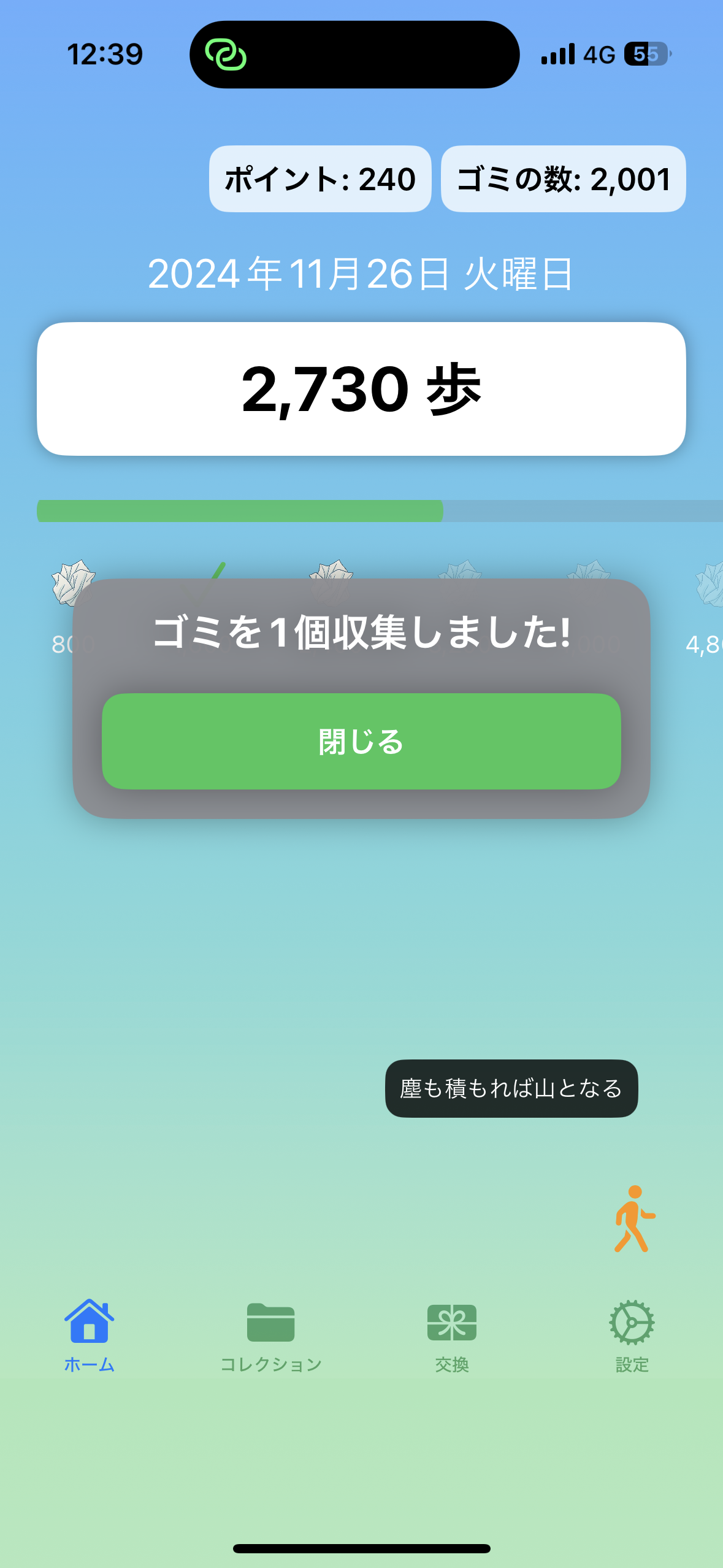Tap the 2,730 歩 step counter card
Screen dimensions: 723x1568
362,390
